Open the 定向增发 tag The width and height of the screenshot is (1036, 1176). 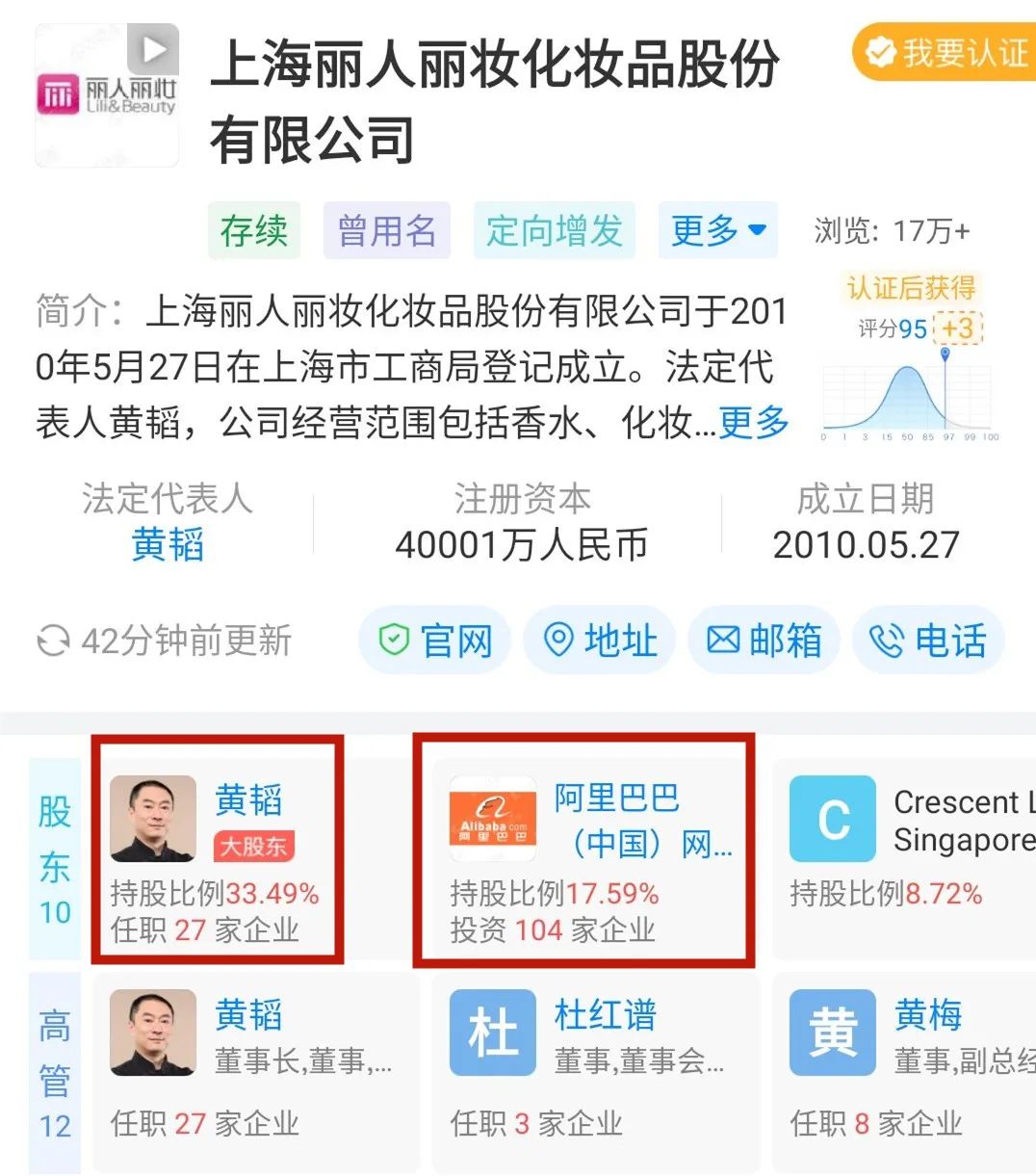554,231
